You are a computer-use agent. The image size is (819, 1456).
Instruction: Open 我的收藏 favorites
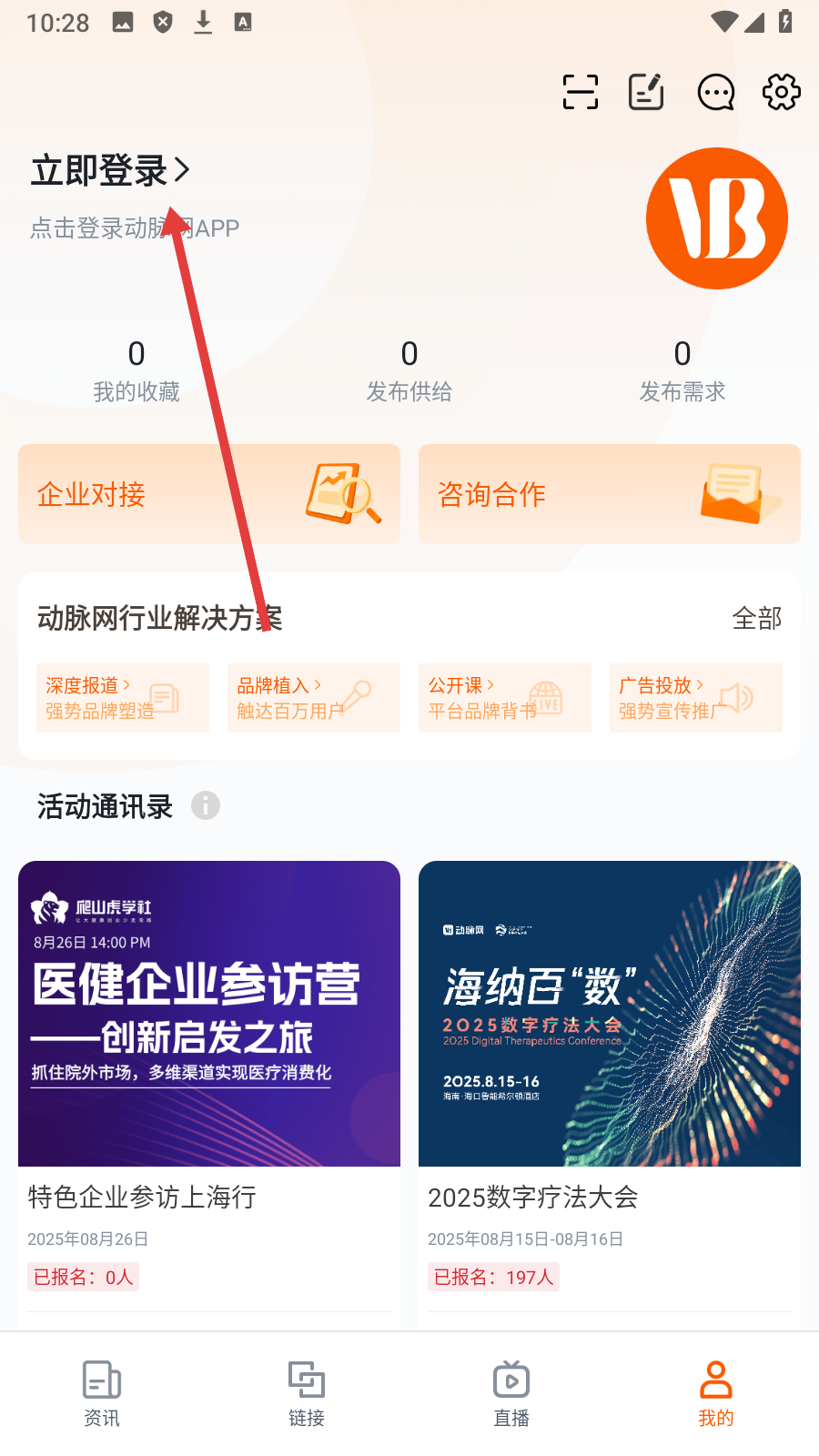tap(136, 371)
